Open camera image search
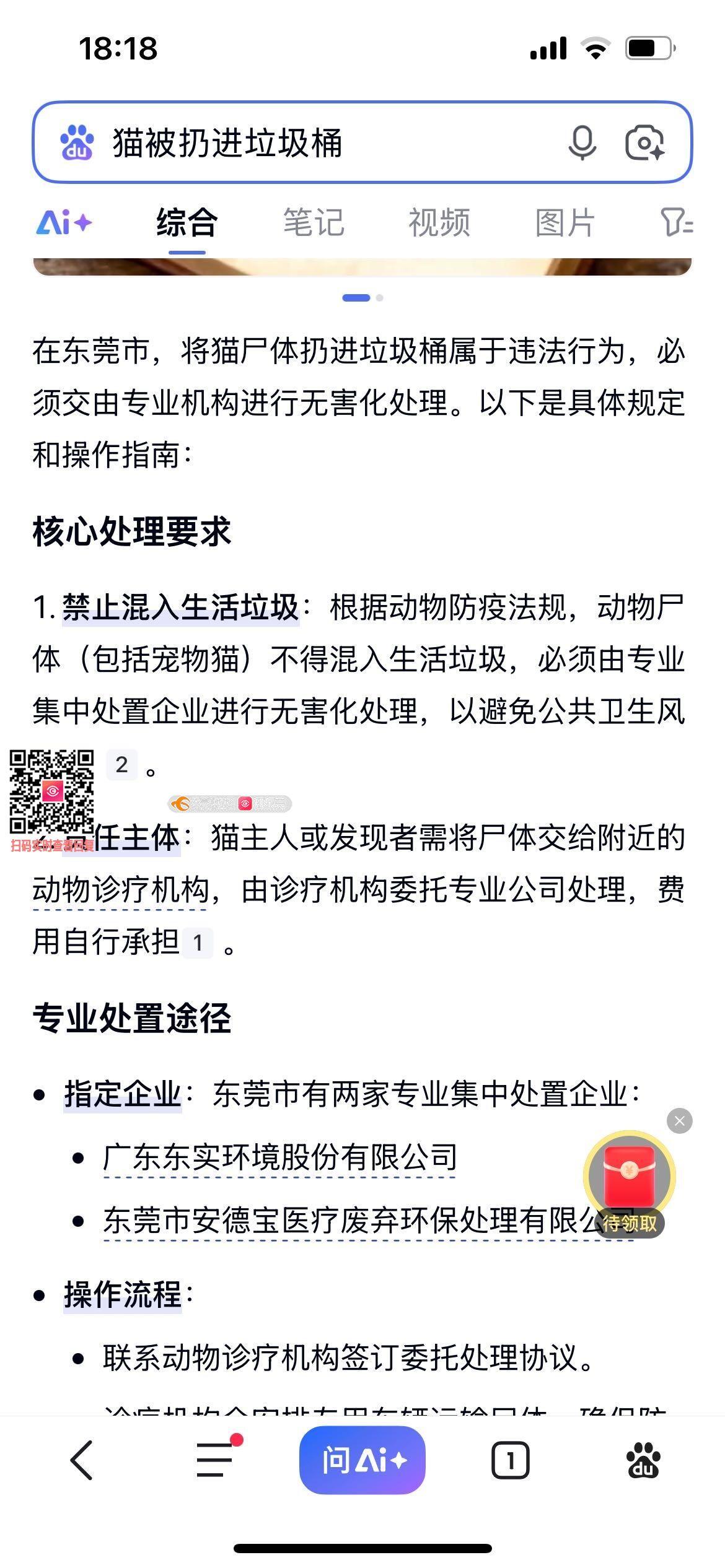 tap(644, 143)
